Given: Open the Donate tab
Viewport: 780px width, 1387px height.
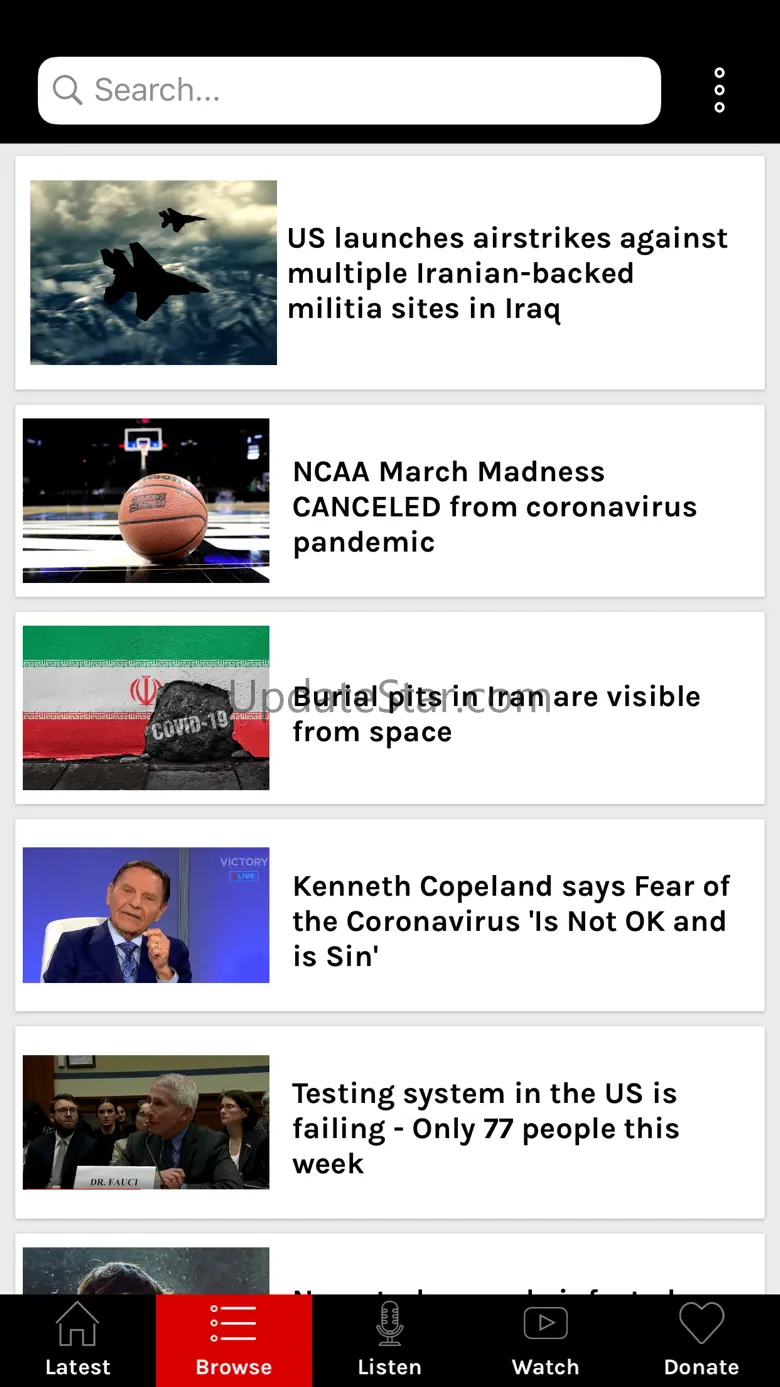Looking at the screenshot, I should click(x=702, y=1340).
